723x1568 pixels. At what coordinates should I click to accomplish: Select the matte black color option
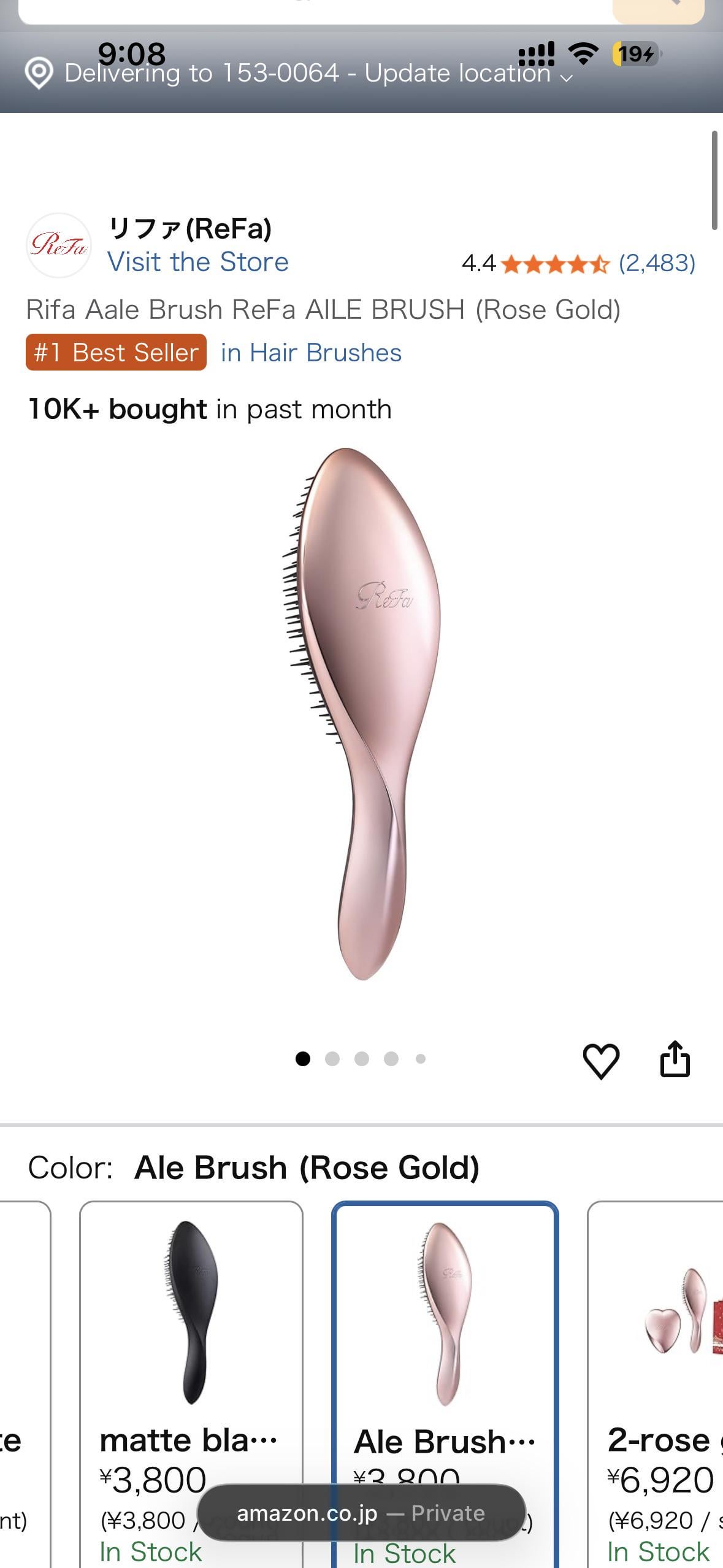[x=191, y=1350]
